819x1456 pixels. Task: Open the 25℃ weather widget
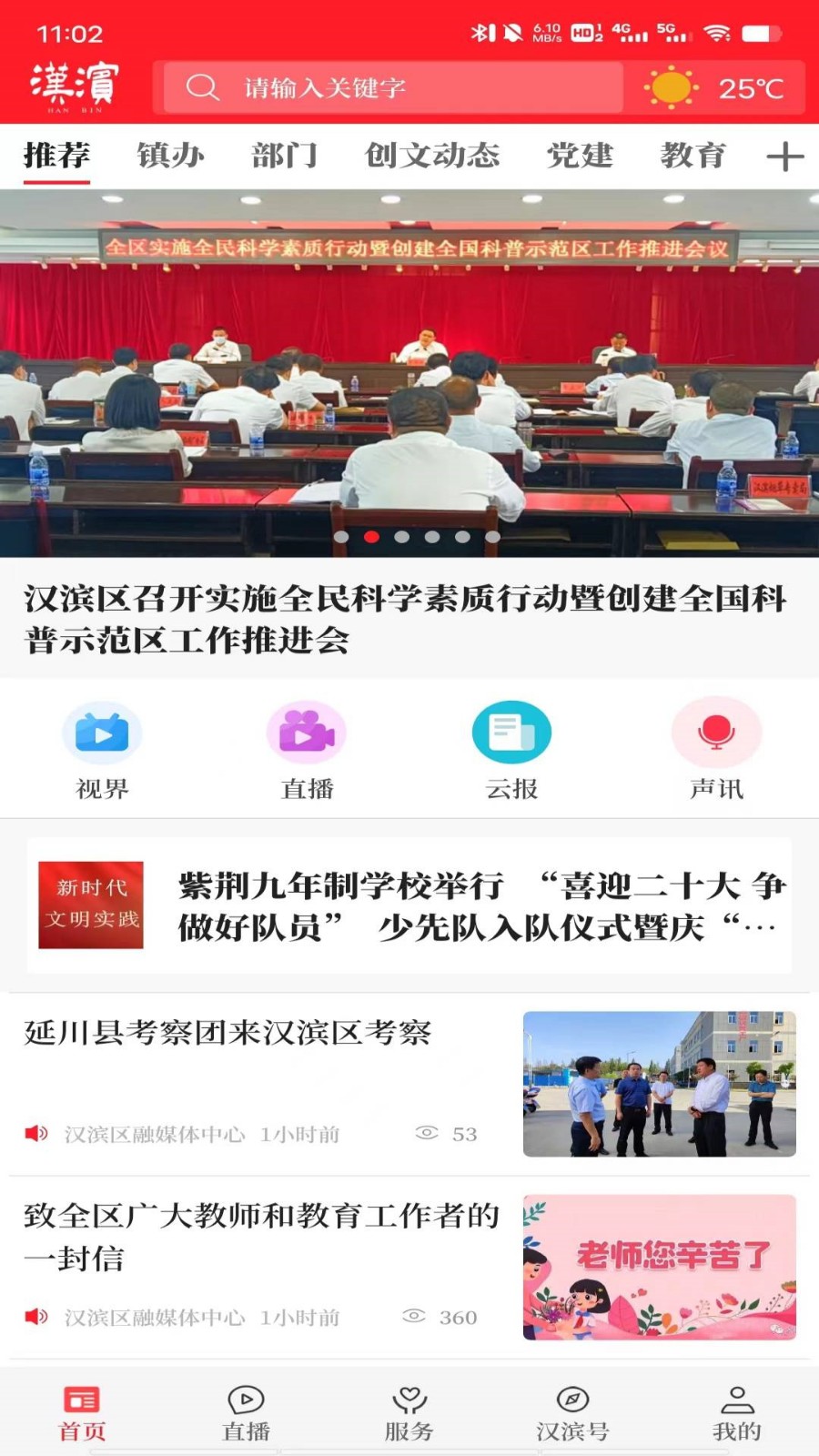point(715,87)
